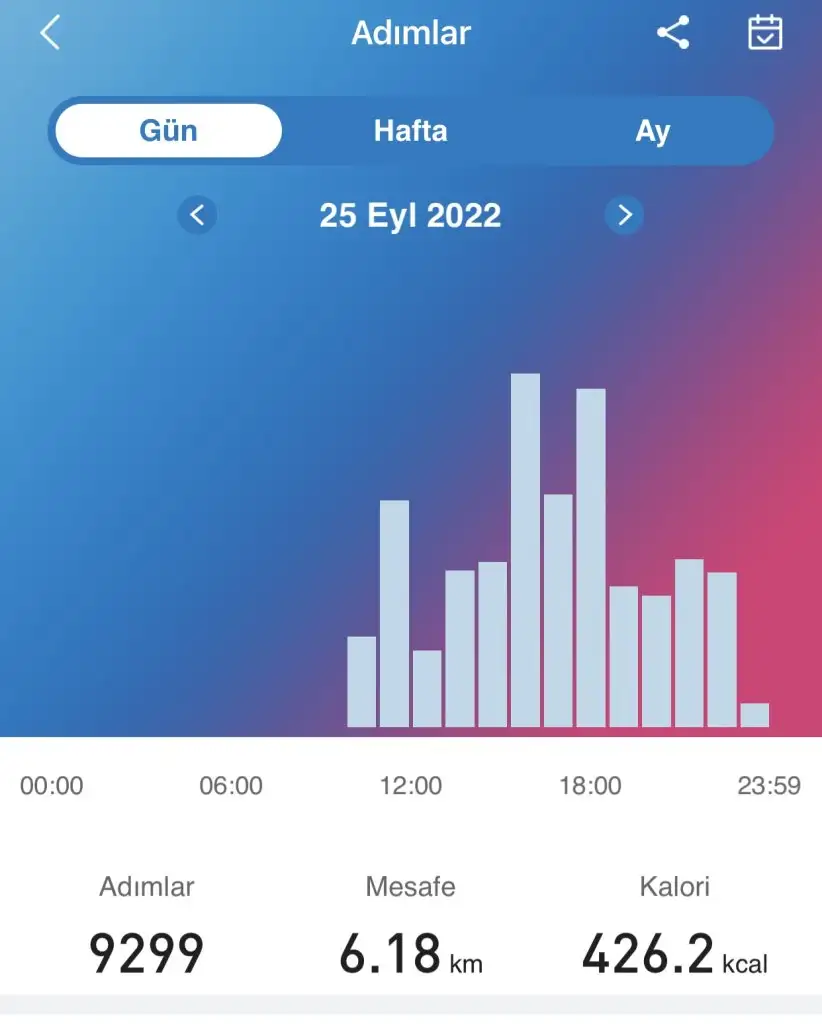
Task: Switch to the Hafta tab
Action: 410,131
